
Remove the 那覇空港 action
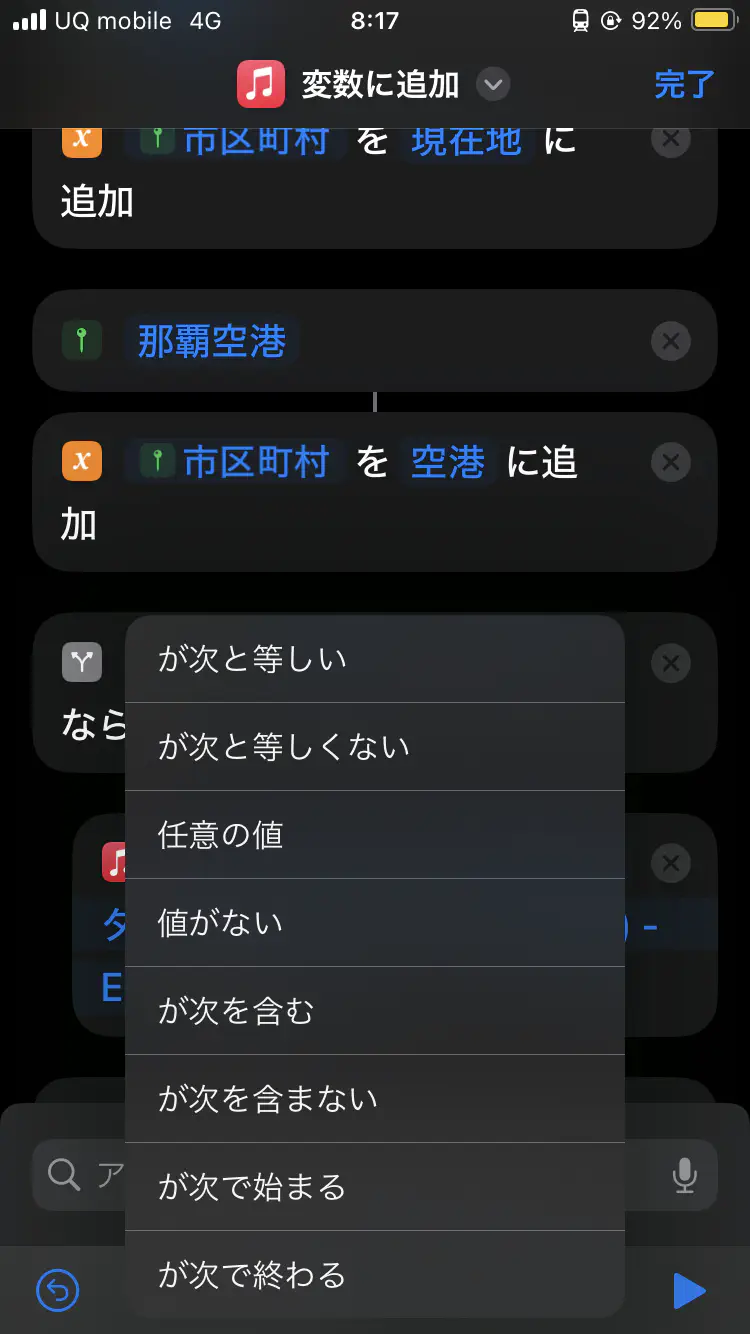[x=670, y=342]
